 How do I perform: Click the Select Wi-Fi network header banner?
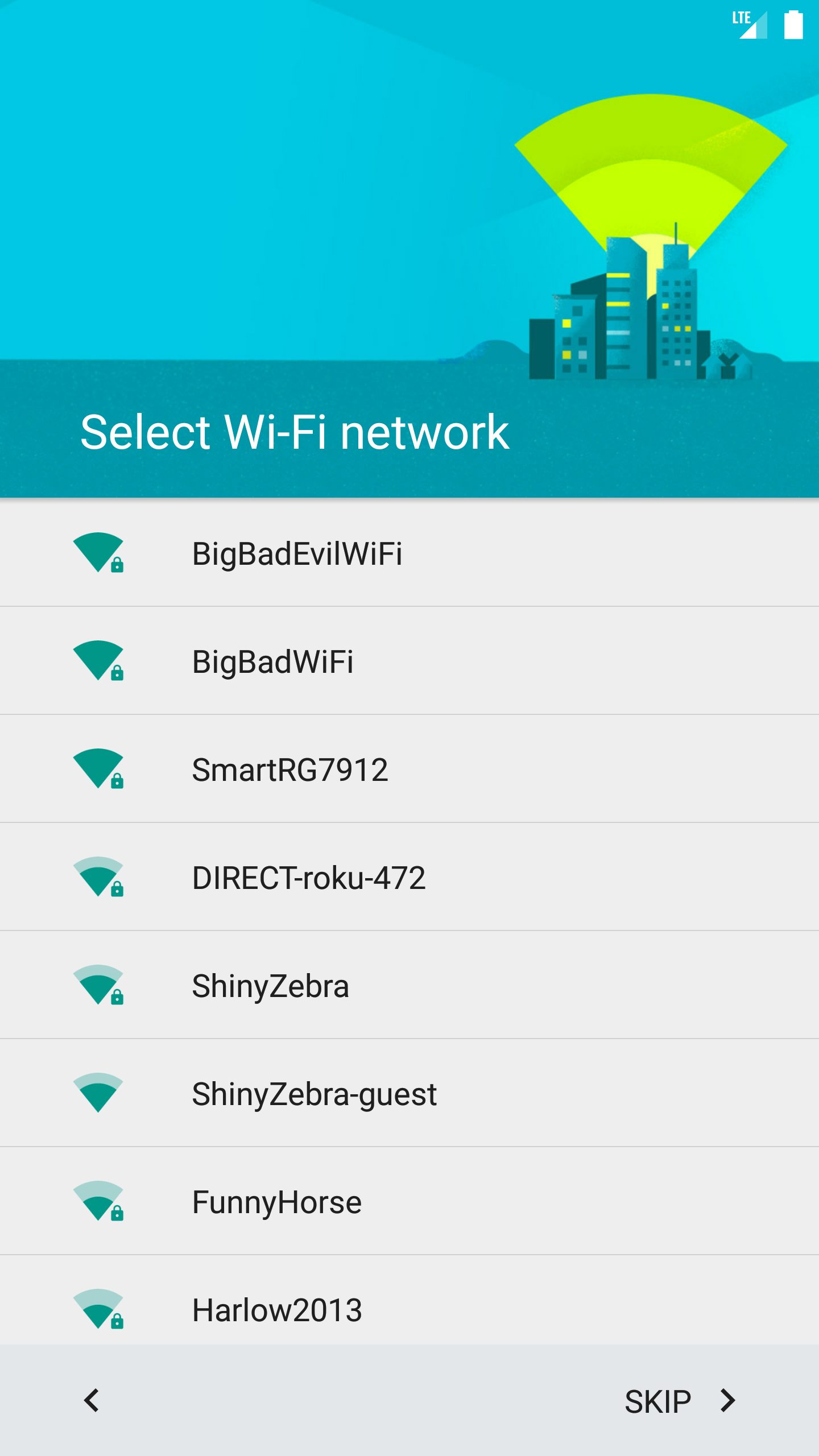[295, 432]
